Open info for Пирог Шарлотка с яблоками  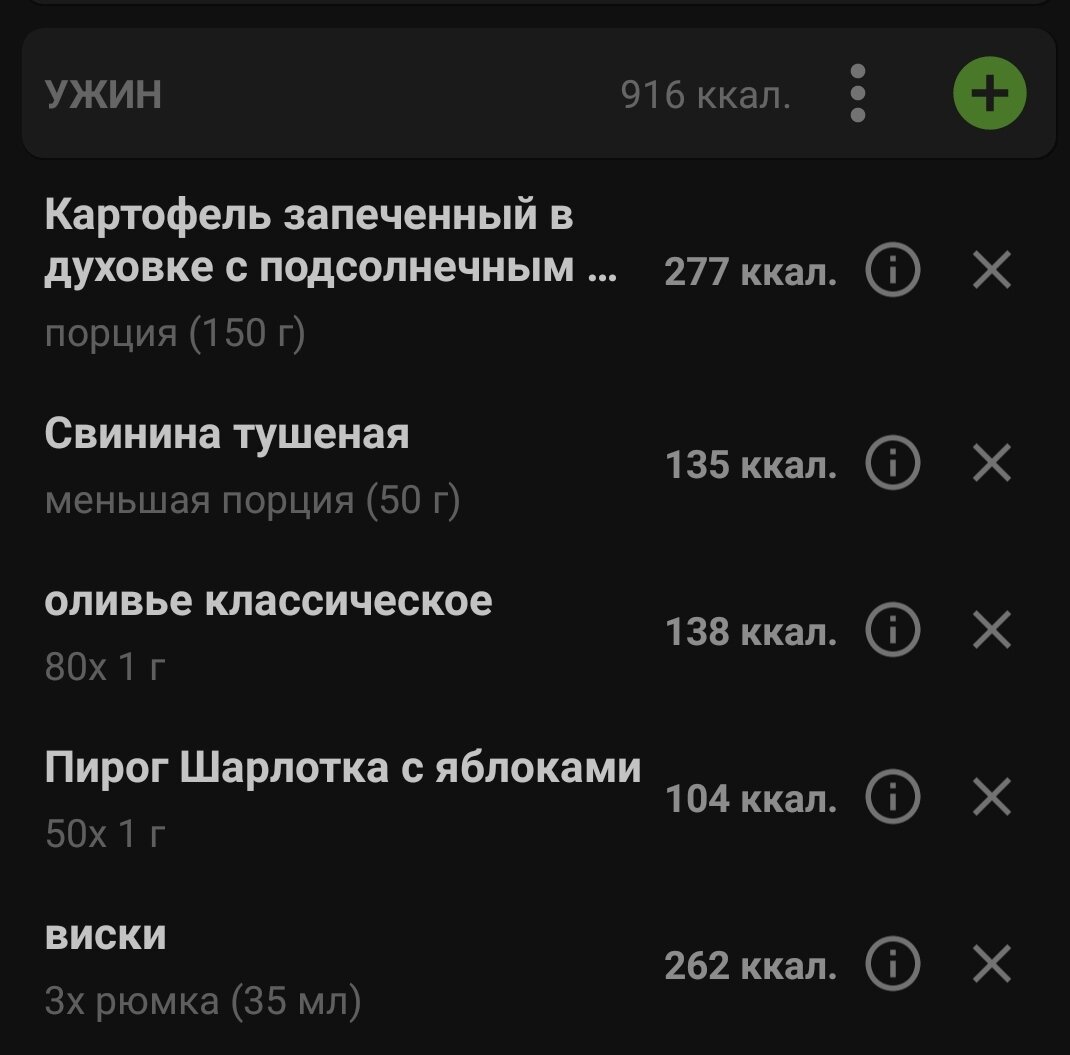(893, 796)
